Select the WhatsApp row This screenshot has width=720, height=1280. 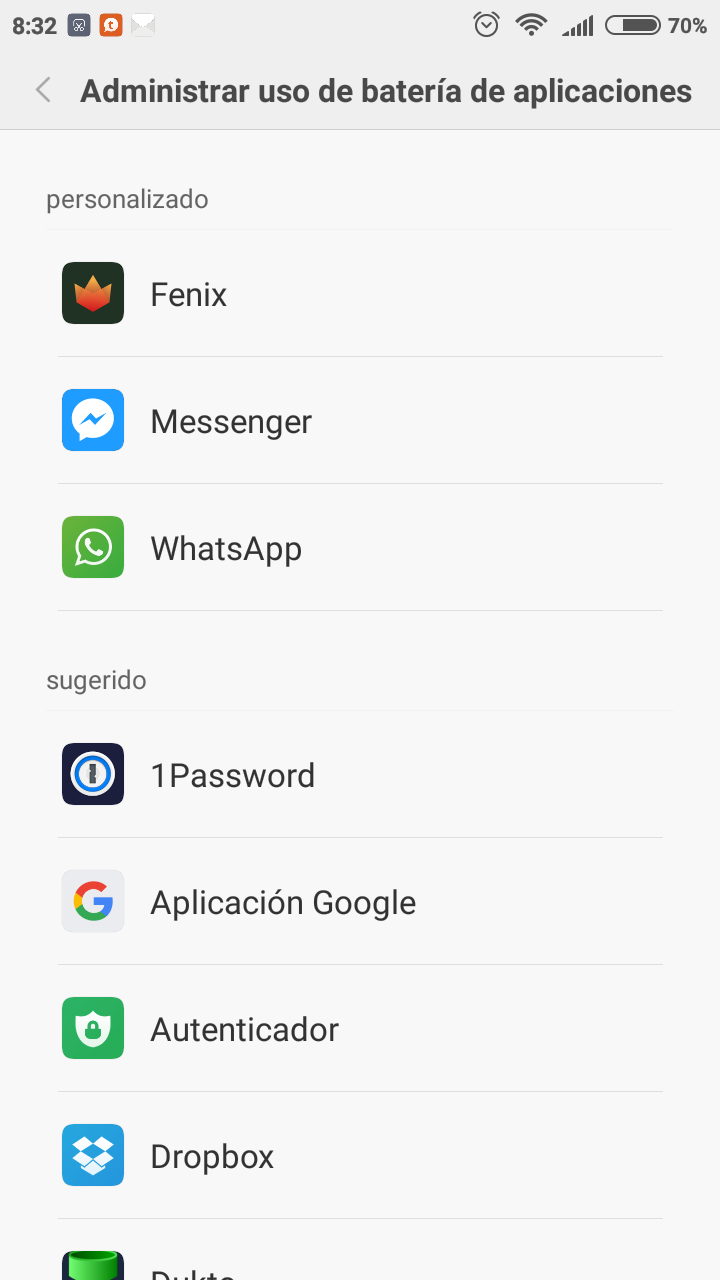pos(360,547)
